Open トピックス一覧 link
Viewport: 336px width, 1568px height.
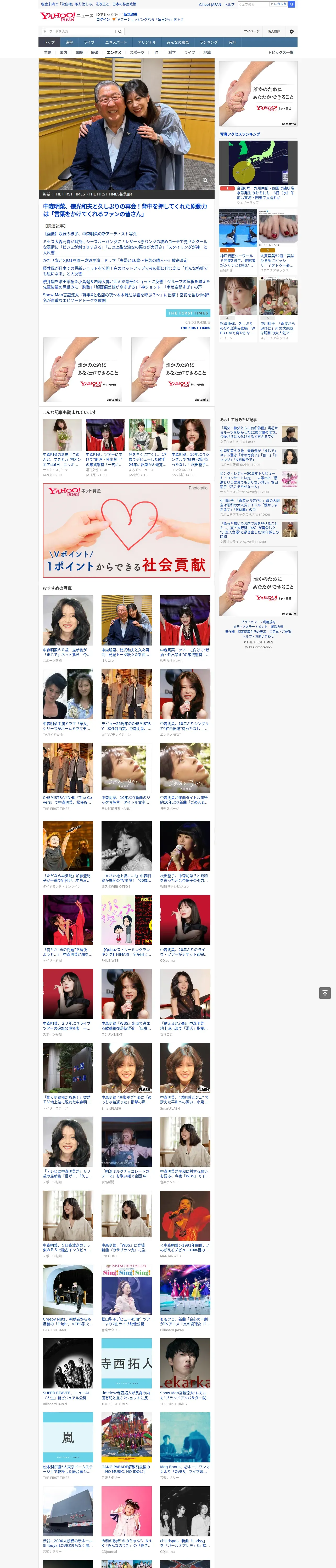tap(281, 52)
